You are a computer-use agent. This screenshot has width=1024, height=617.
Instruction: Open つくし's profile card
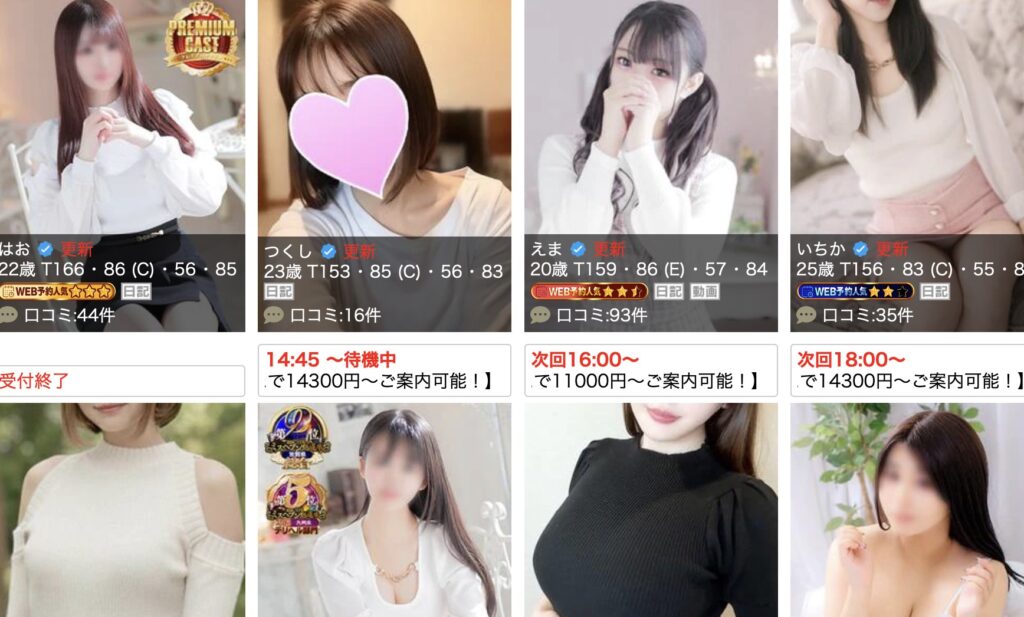pos(384,130)
